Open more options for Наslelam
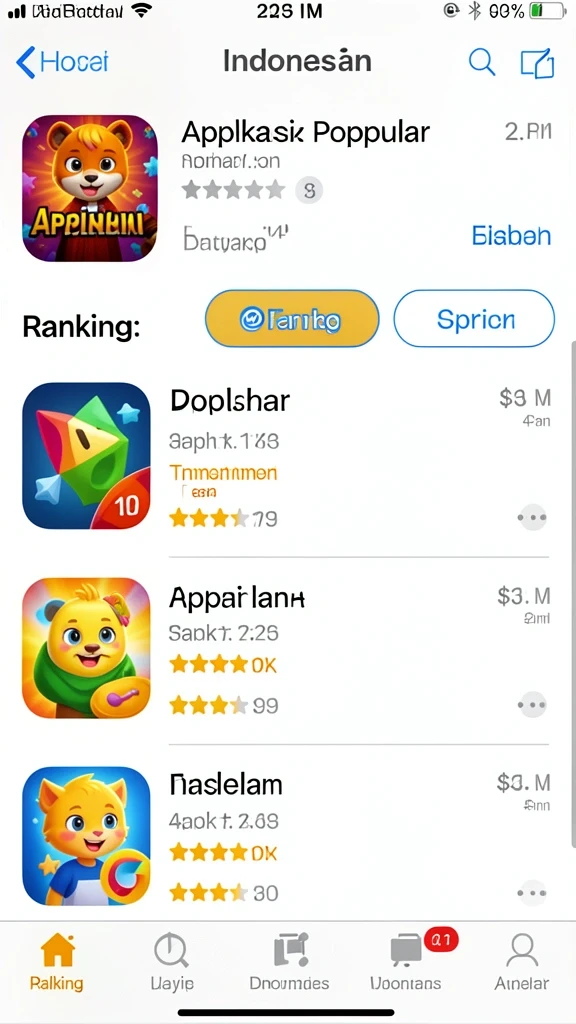The width and height of the screenshot is (576, 1024). 532,893
